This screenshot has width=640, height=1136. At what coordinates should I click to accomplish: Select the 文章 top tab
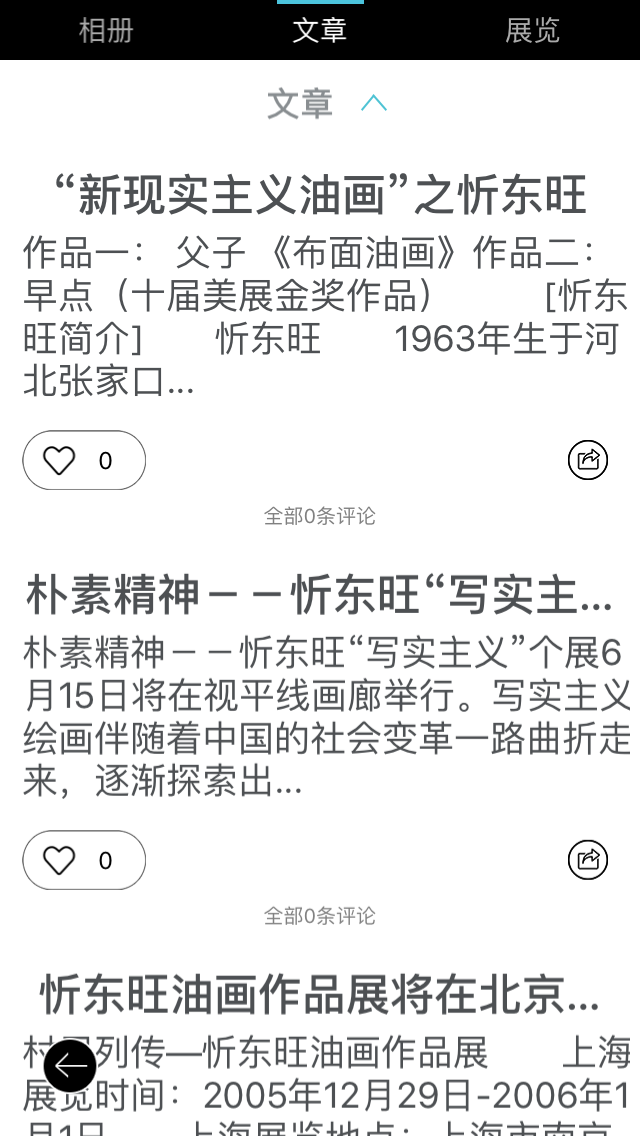point(320,30)
